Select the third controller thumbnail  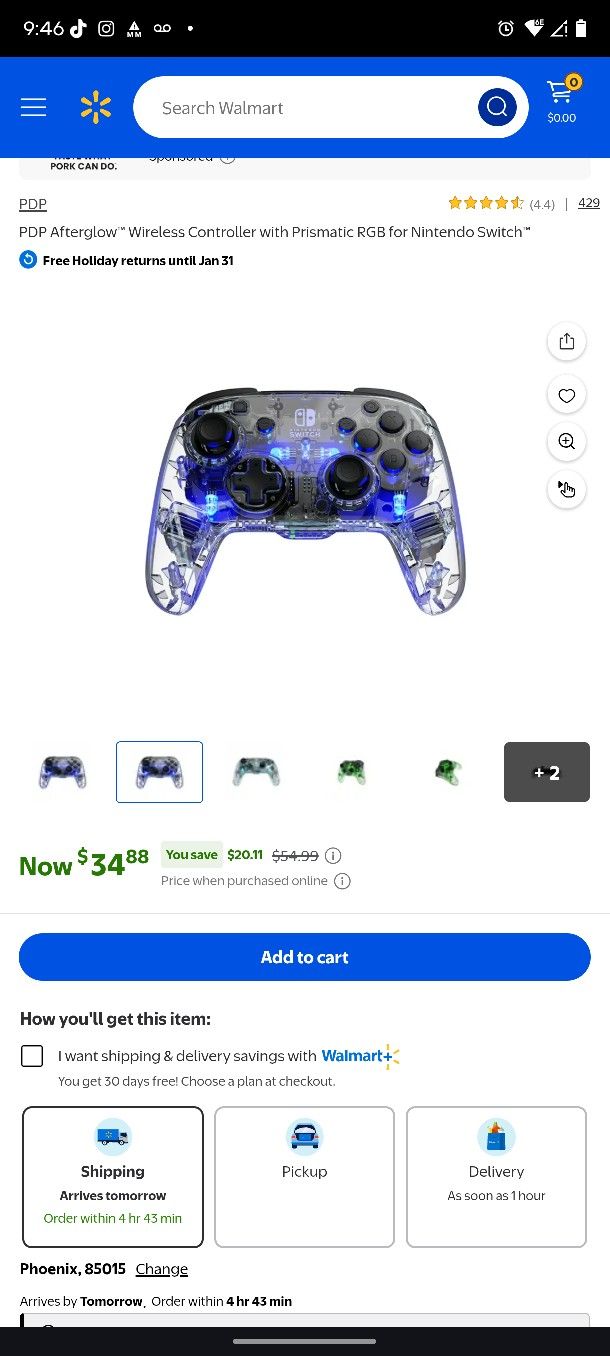256,772
